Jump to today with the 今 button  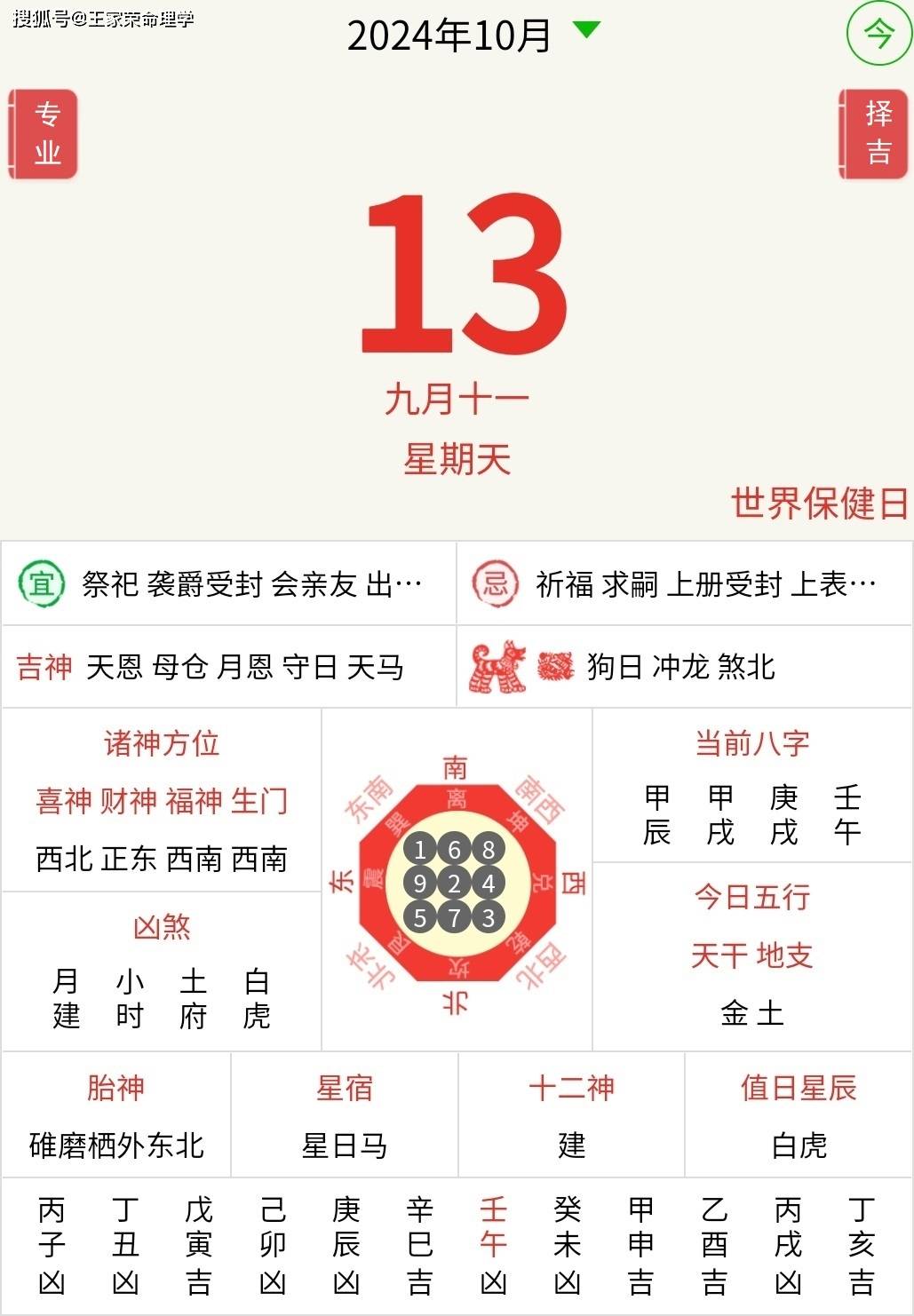click(878, 34)
